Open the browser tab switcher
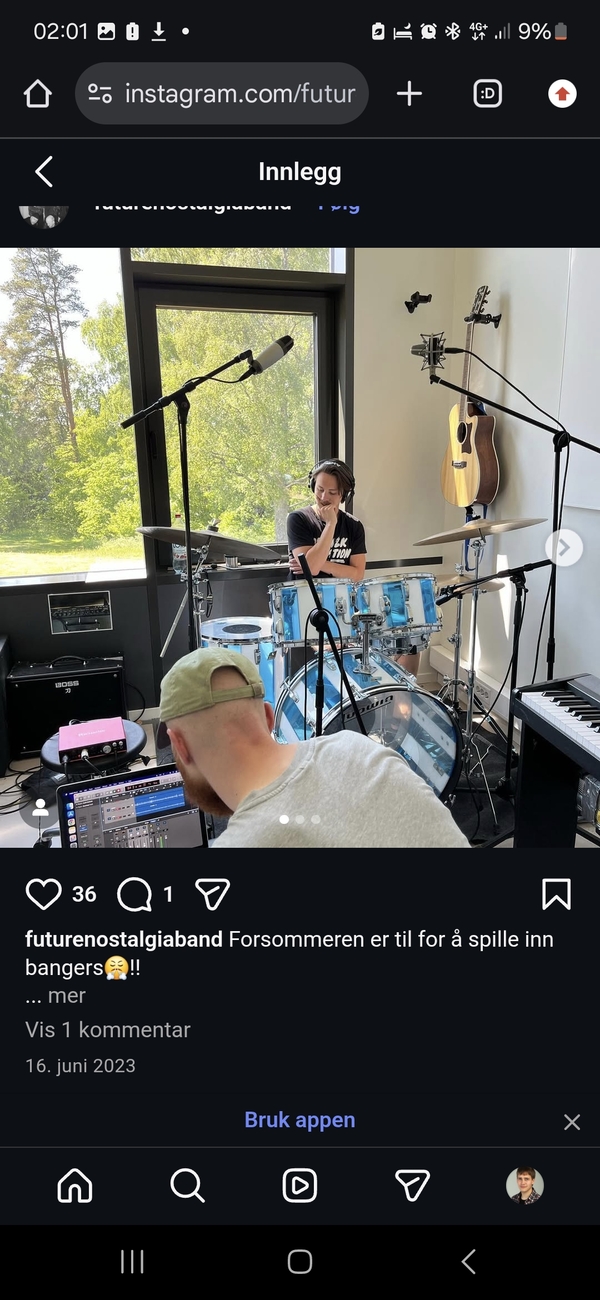 pyautogui.click(x=488, y=94)
